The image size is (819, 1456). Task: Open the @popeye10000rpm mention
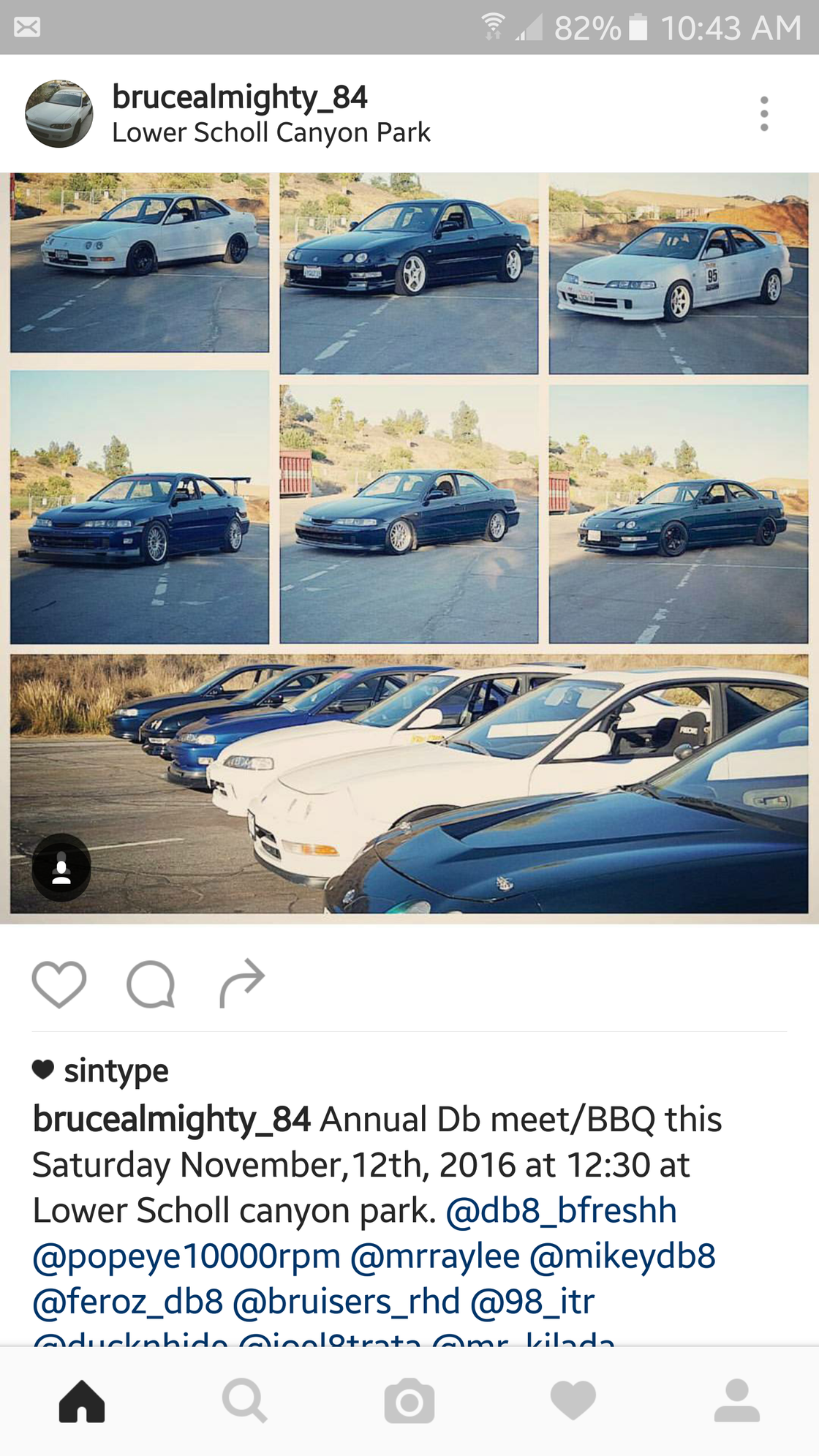pos(186,1256)
